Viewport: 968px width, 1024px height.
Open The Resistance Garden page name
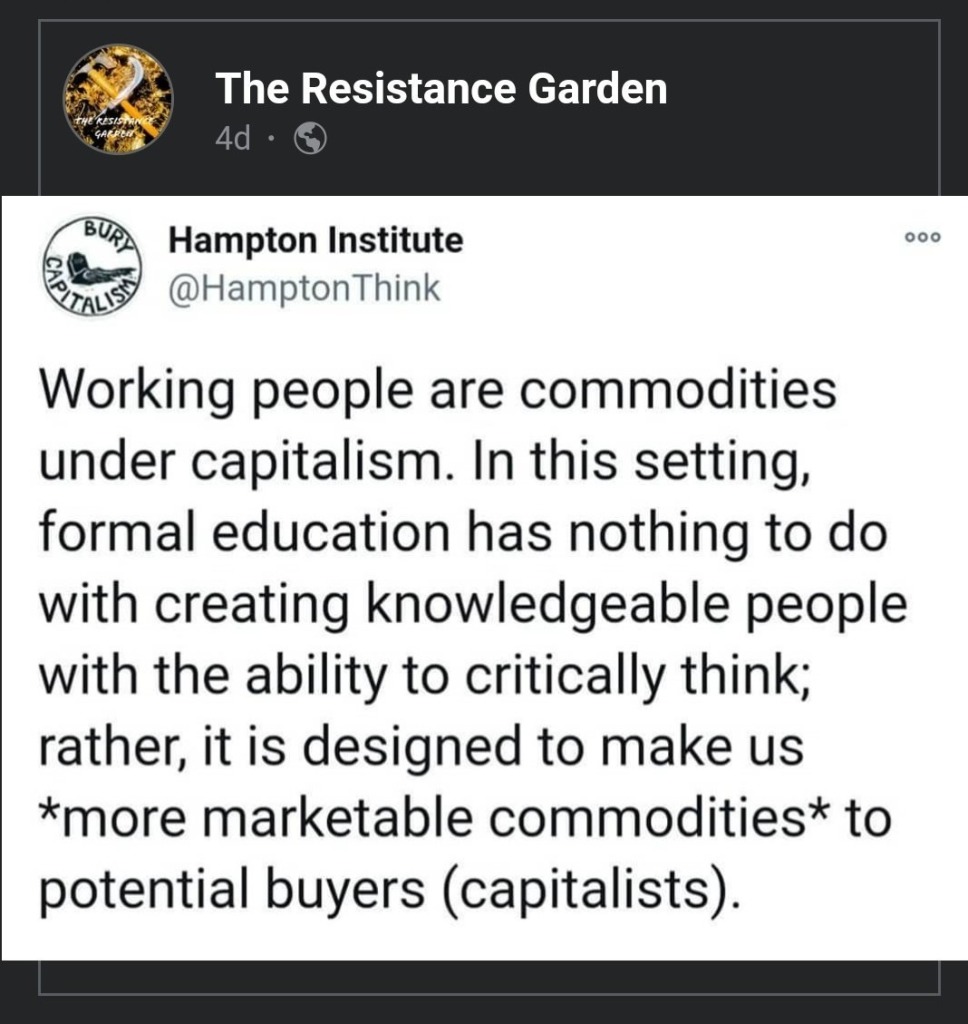point(440,90)
